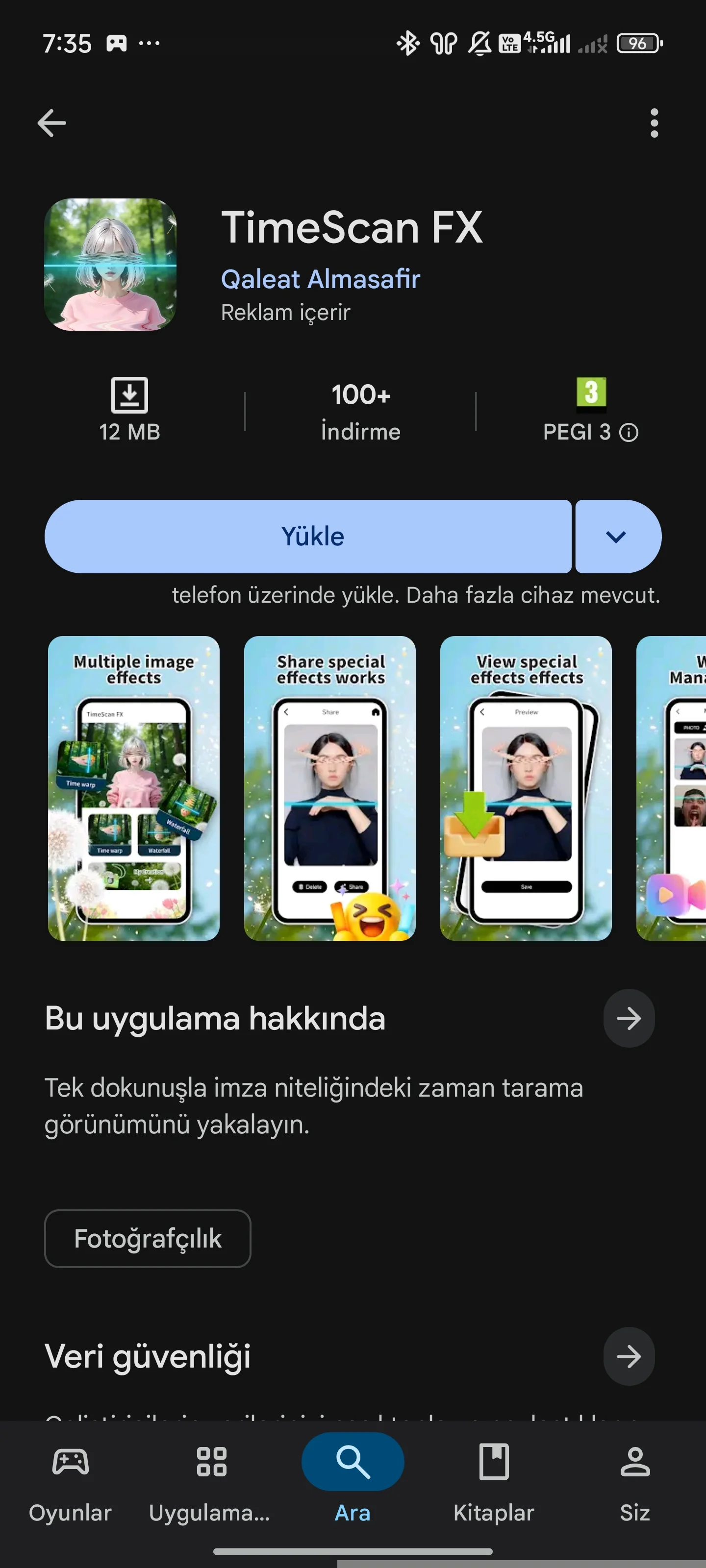Expand the install device dropdown arrow

pyautogui.click(x=617, y=536)
